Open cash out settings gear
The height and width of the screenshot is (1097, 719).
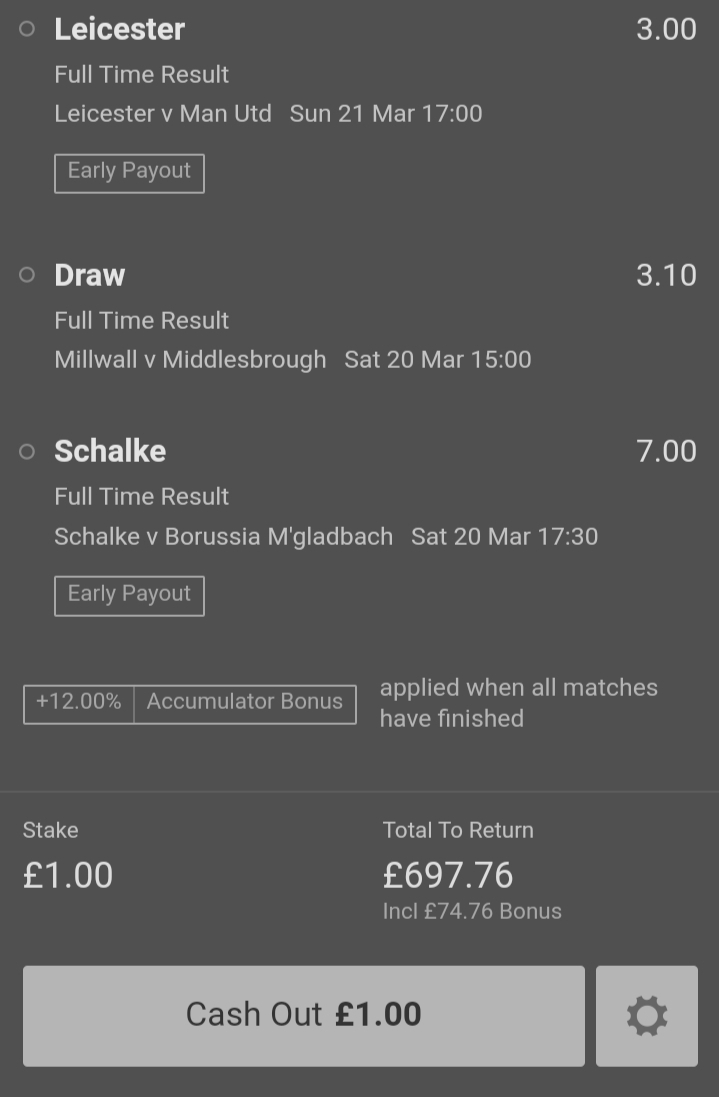click(646, 1015)
